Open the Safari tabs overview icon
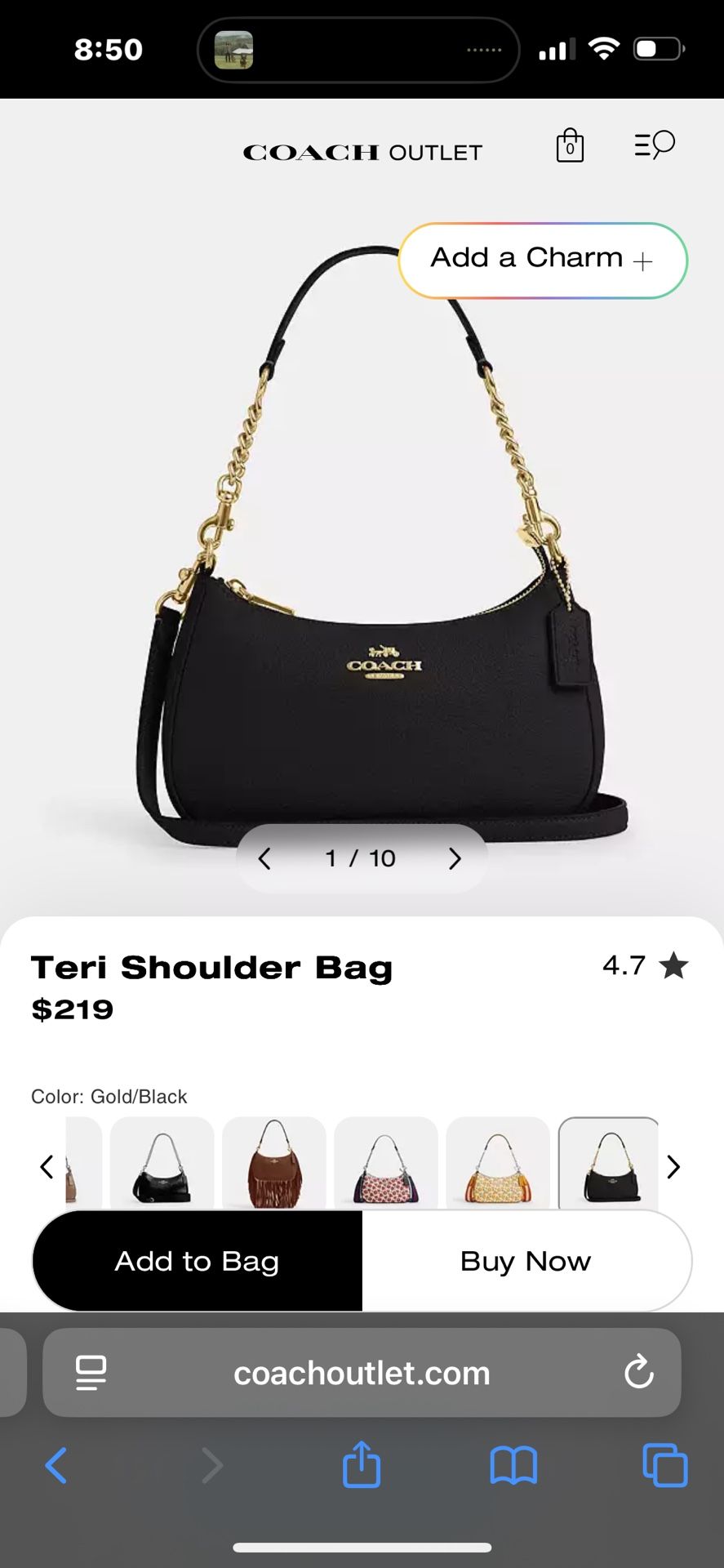724x1568 pixels. coord(664,1464)
